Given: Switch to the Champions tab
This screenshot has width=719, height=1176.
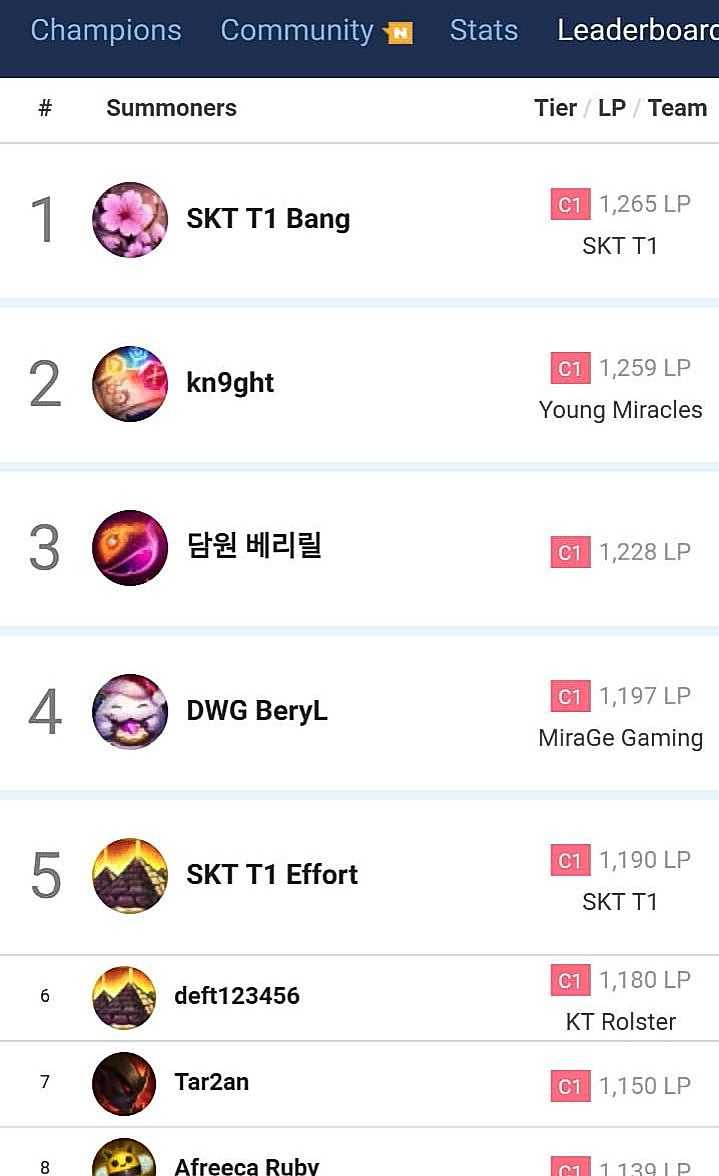Looking at the screenshot, I should click(x=106, y=30).
